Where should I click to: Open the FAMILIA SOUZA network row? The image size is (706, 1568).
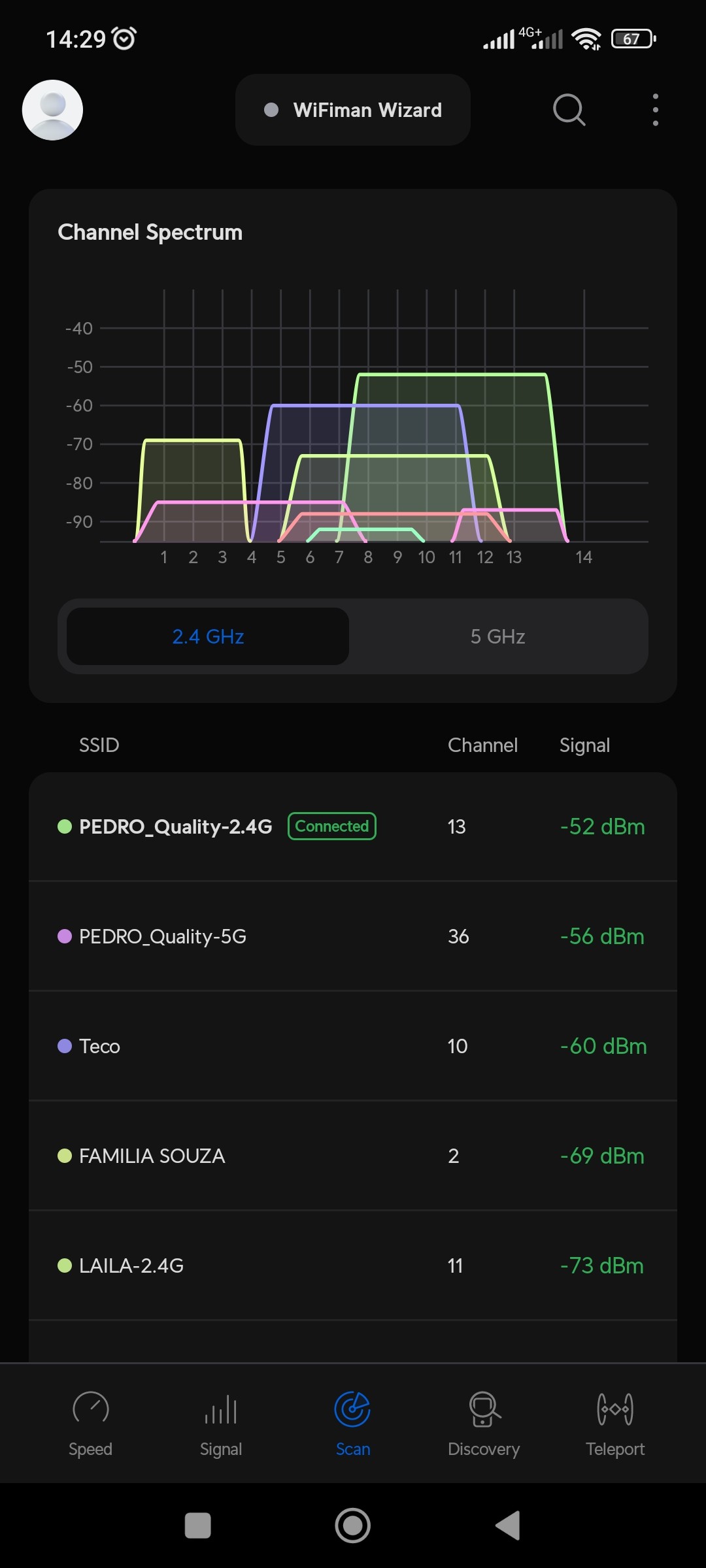coord(353,1156)
